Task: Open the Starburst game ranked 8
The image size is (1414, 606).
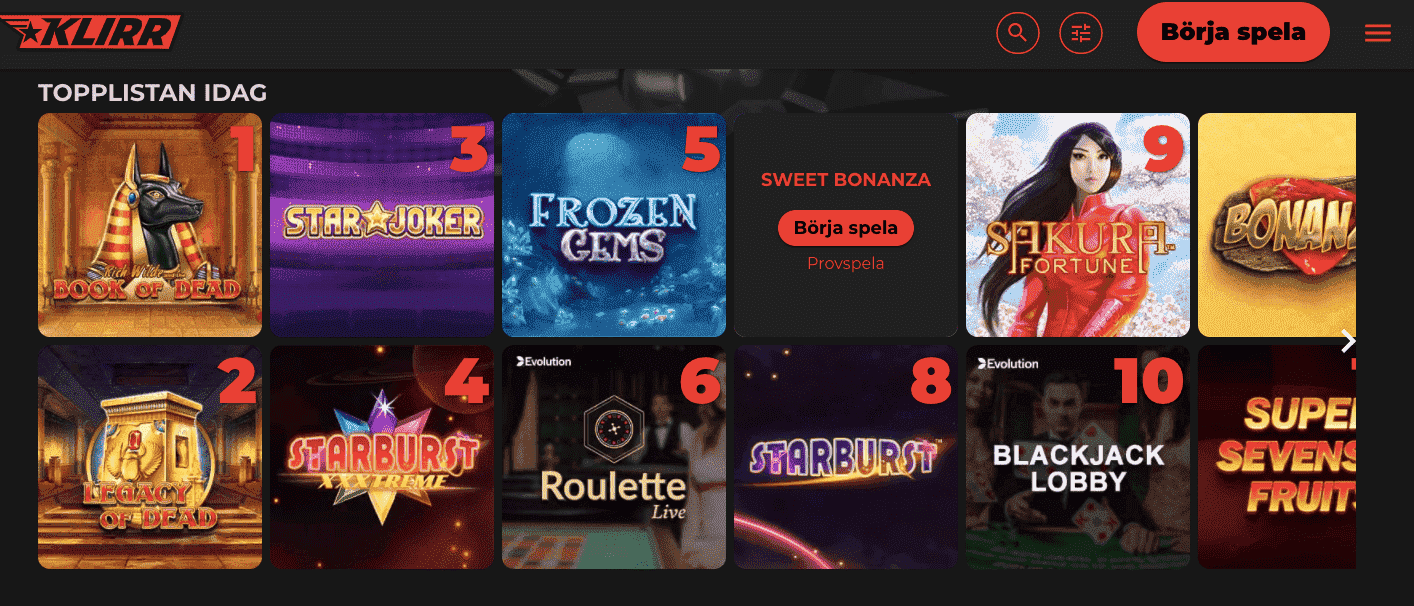Action: point(845,457)
